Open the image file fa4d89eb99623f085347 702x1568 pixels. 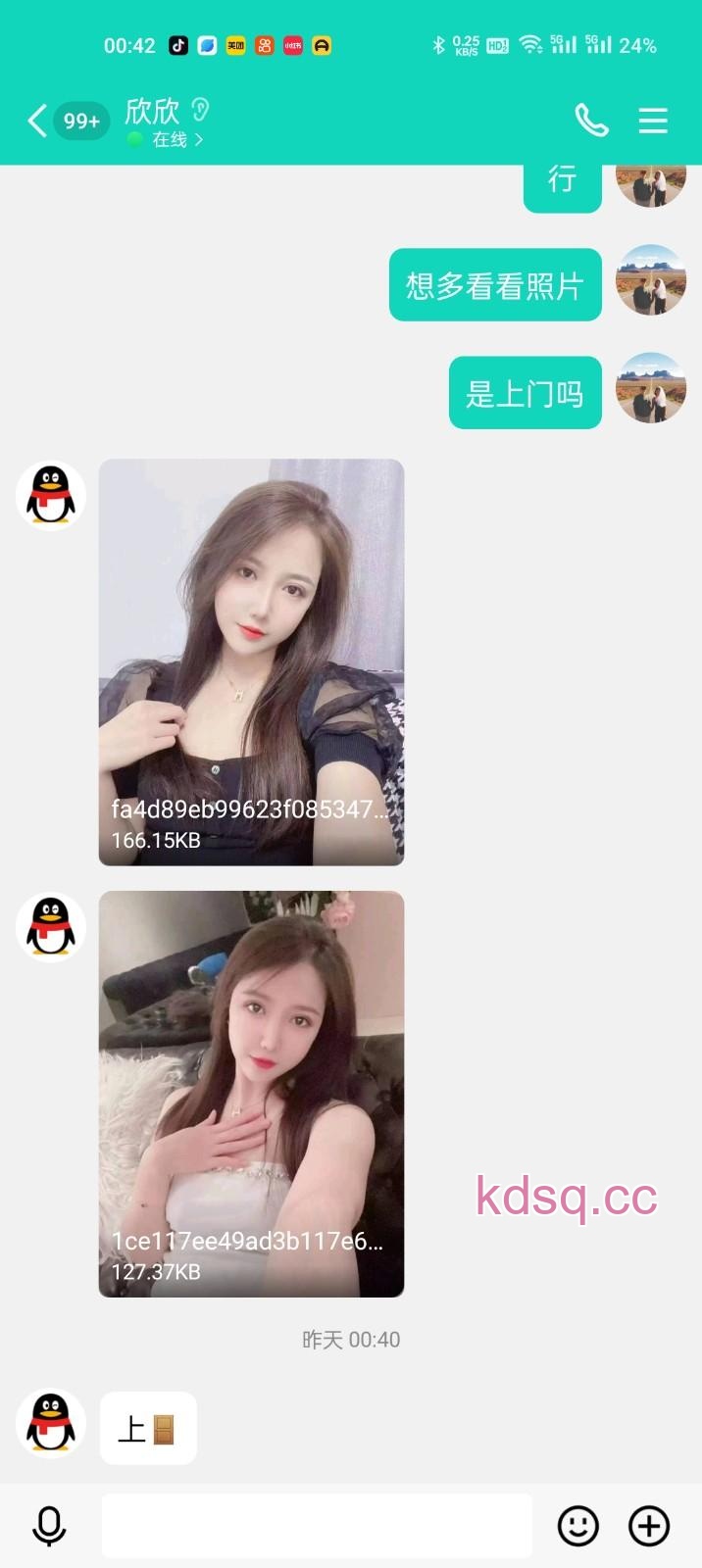click(x=251, y=661)
